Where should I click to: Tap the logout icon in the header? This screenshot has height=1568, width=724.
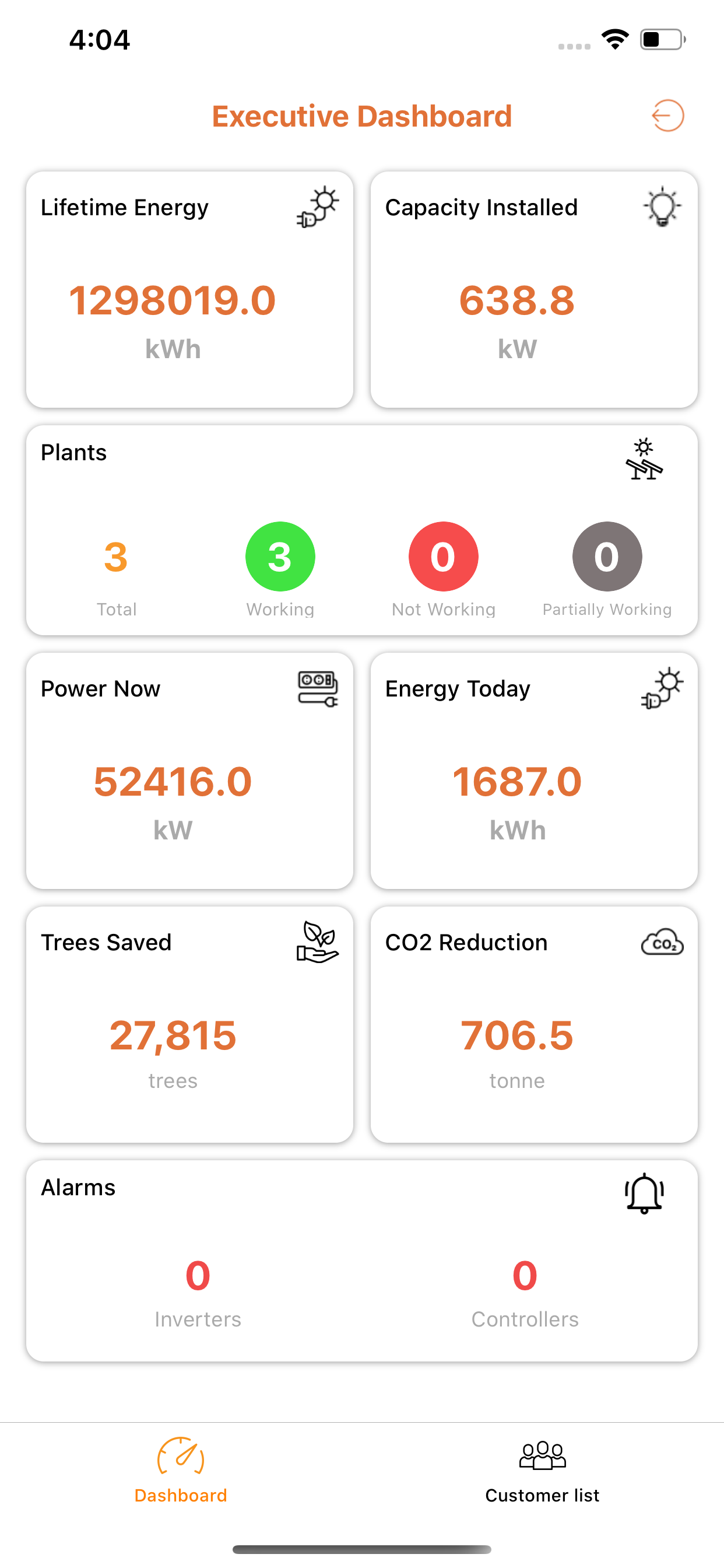(667, 116)
